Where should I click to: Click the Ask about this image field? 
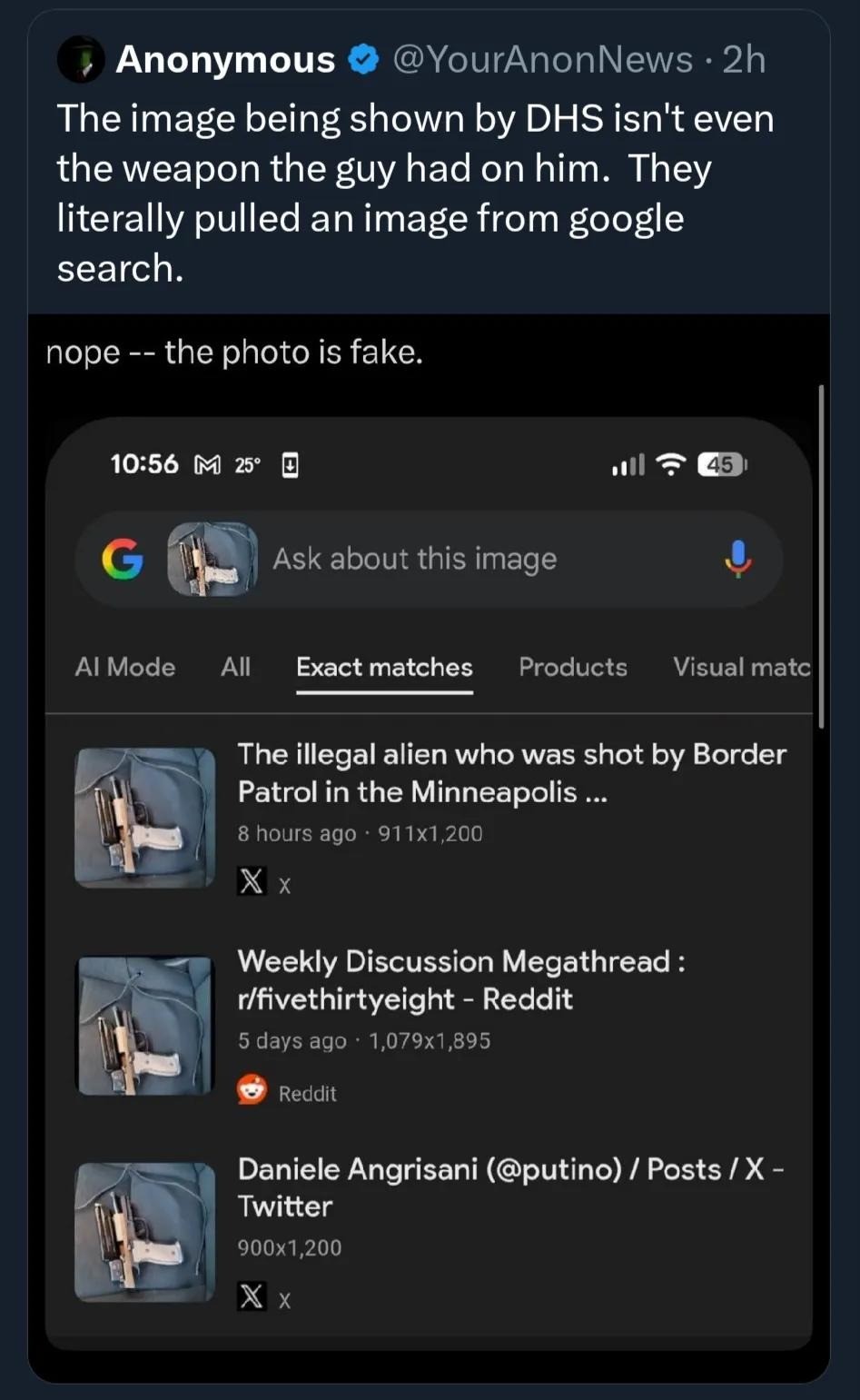[x=414, y=561]
